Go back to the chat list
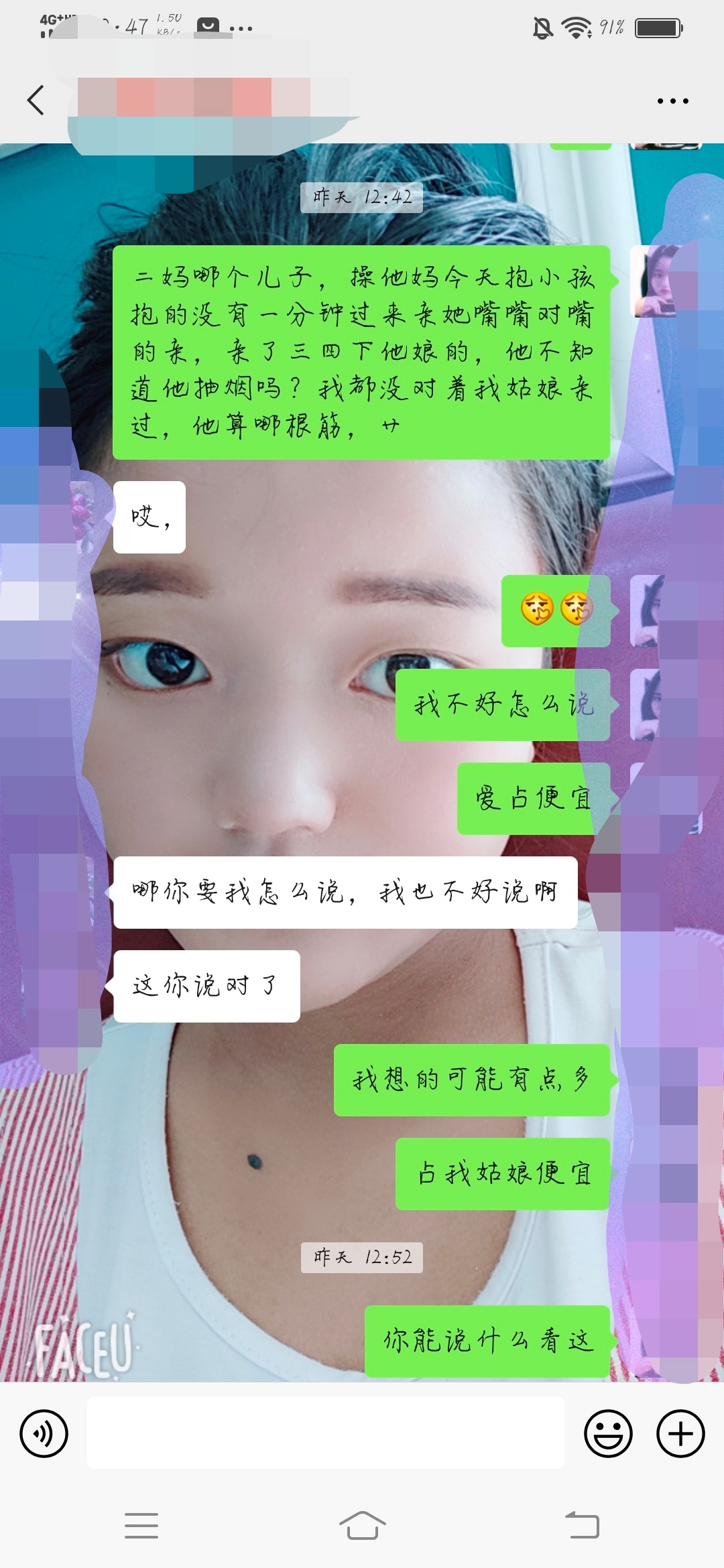 tap(36, 101)
